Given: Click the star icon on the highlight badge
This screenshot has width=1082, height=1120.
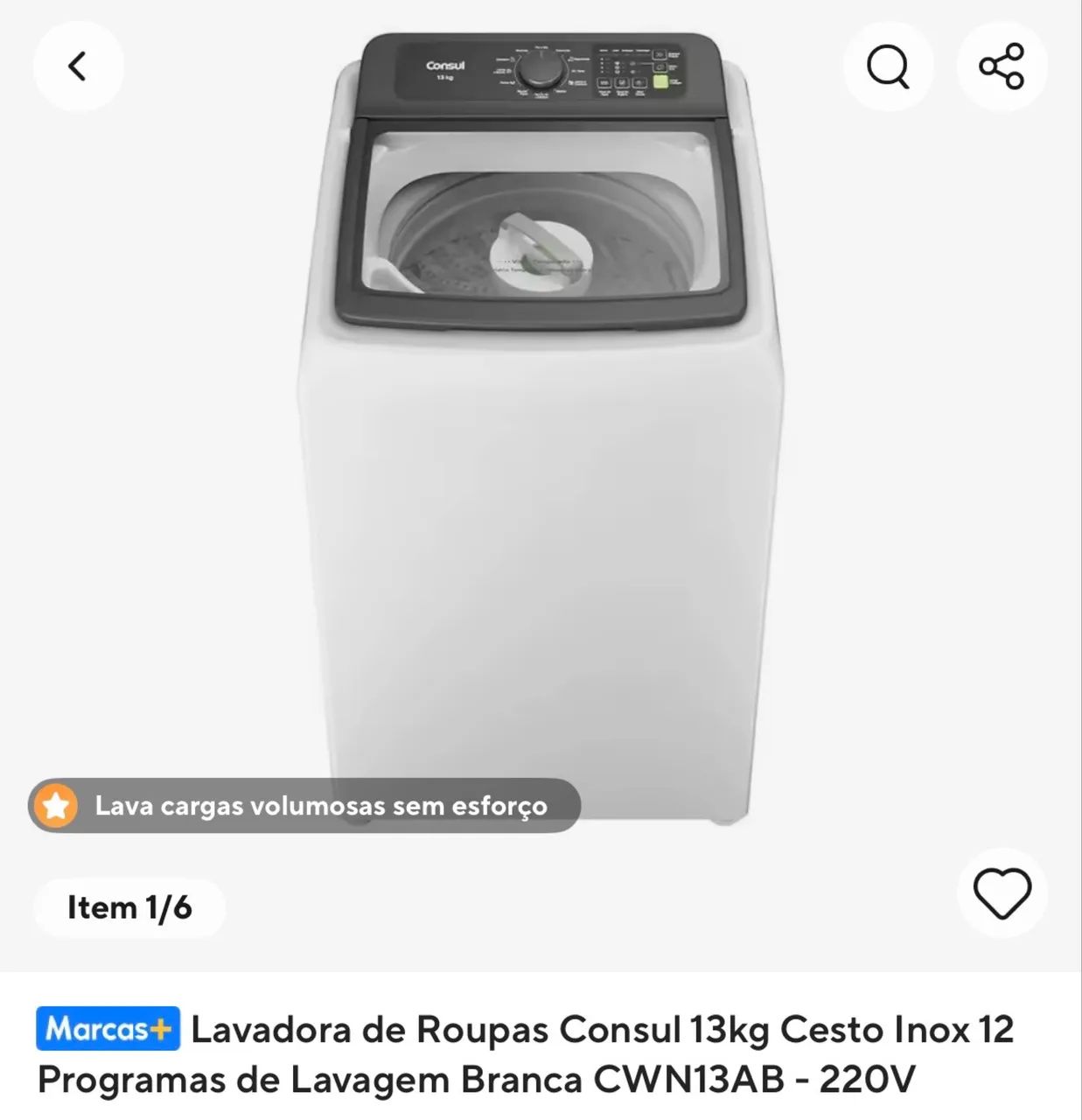Looking at the screenshot, I should tap(56, 806).
